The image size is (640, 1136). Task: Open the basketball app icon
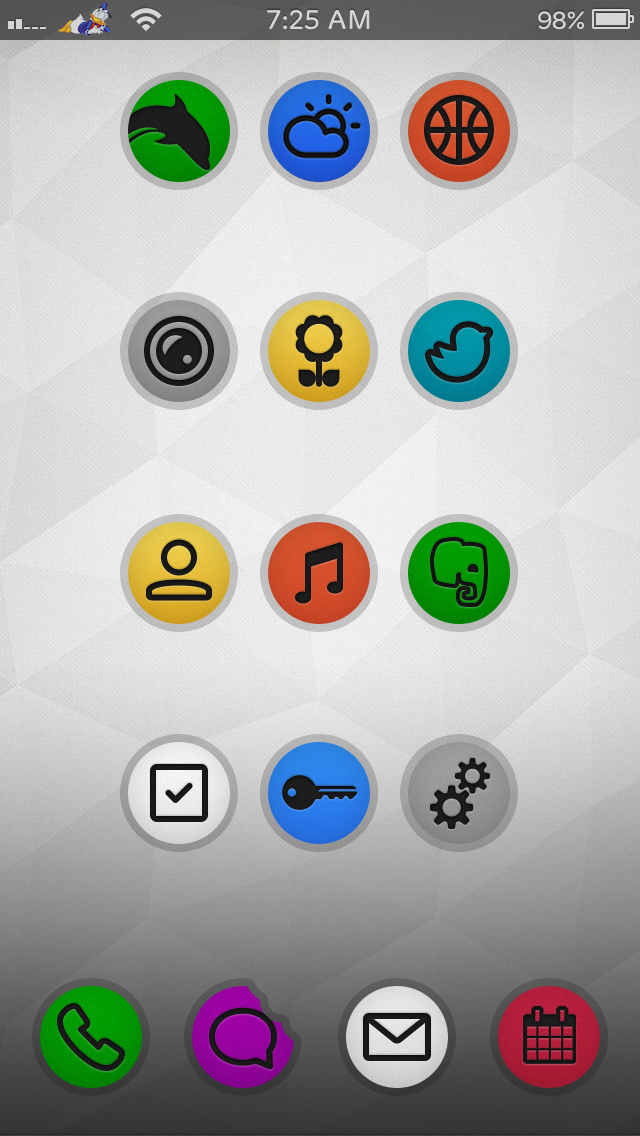pyautogui.click(x=459, y=131)
